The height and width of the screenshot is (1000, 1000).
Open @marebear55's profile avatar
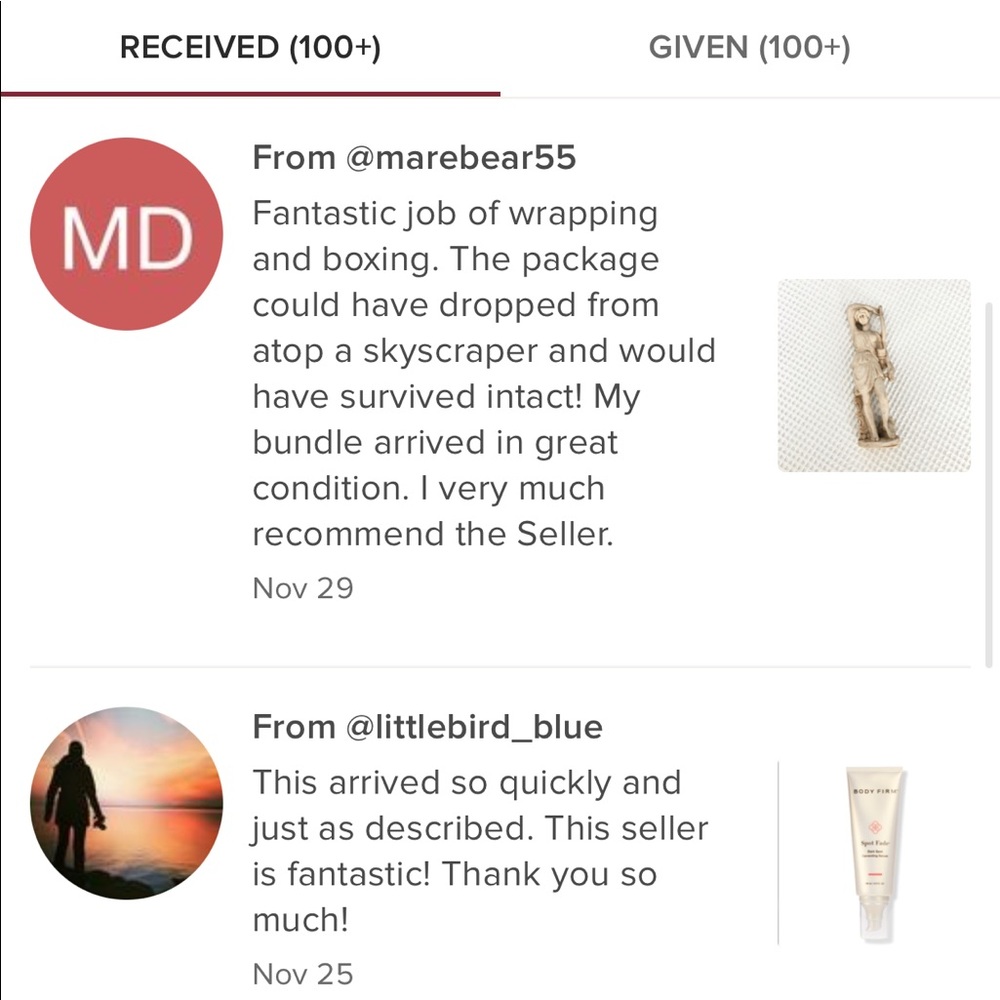(x=126, y=234)
